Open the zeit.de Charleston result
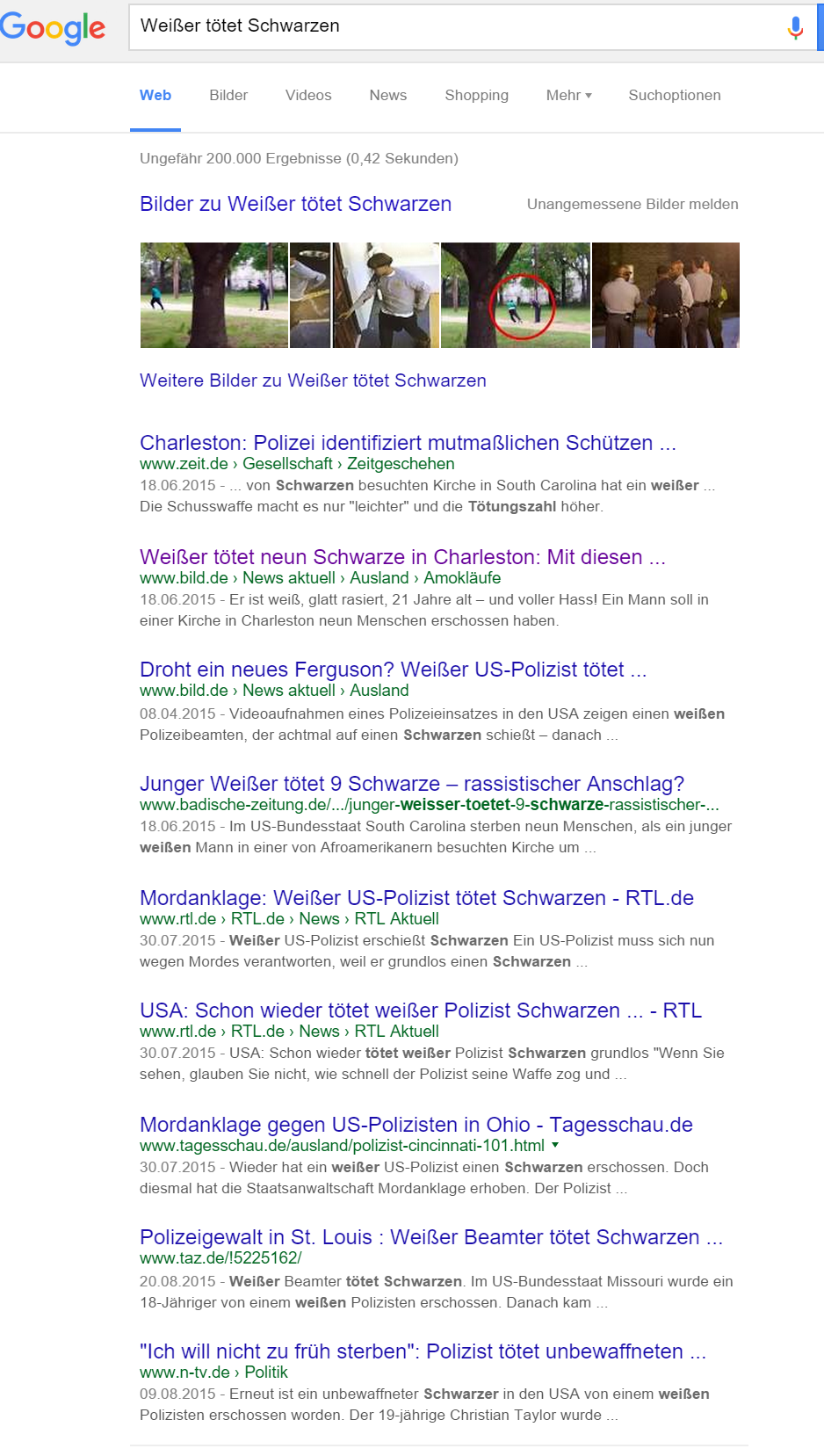 (408, 443)
